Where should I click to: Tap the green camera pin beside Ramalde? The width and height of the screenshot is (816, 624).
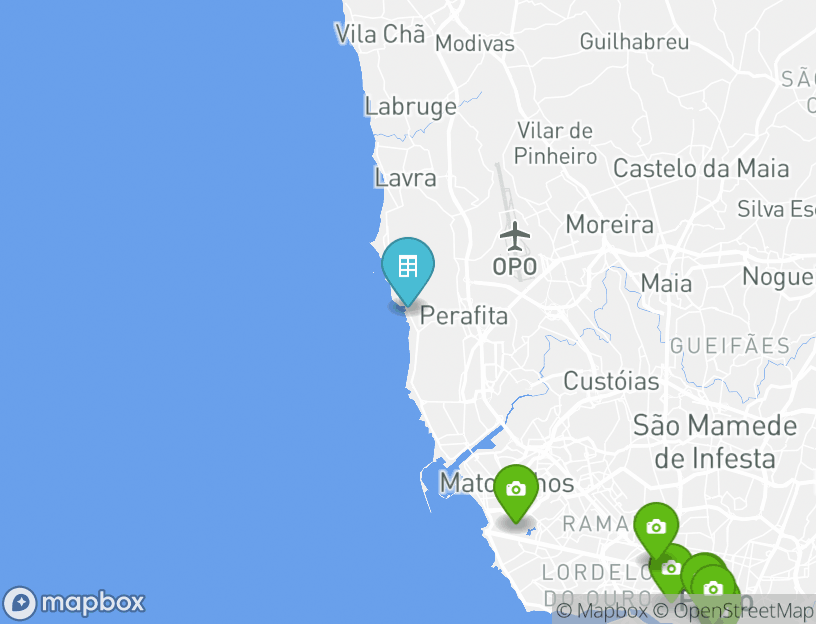tap(656, 527)
